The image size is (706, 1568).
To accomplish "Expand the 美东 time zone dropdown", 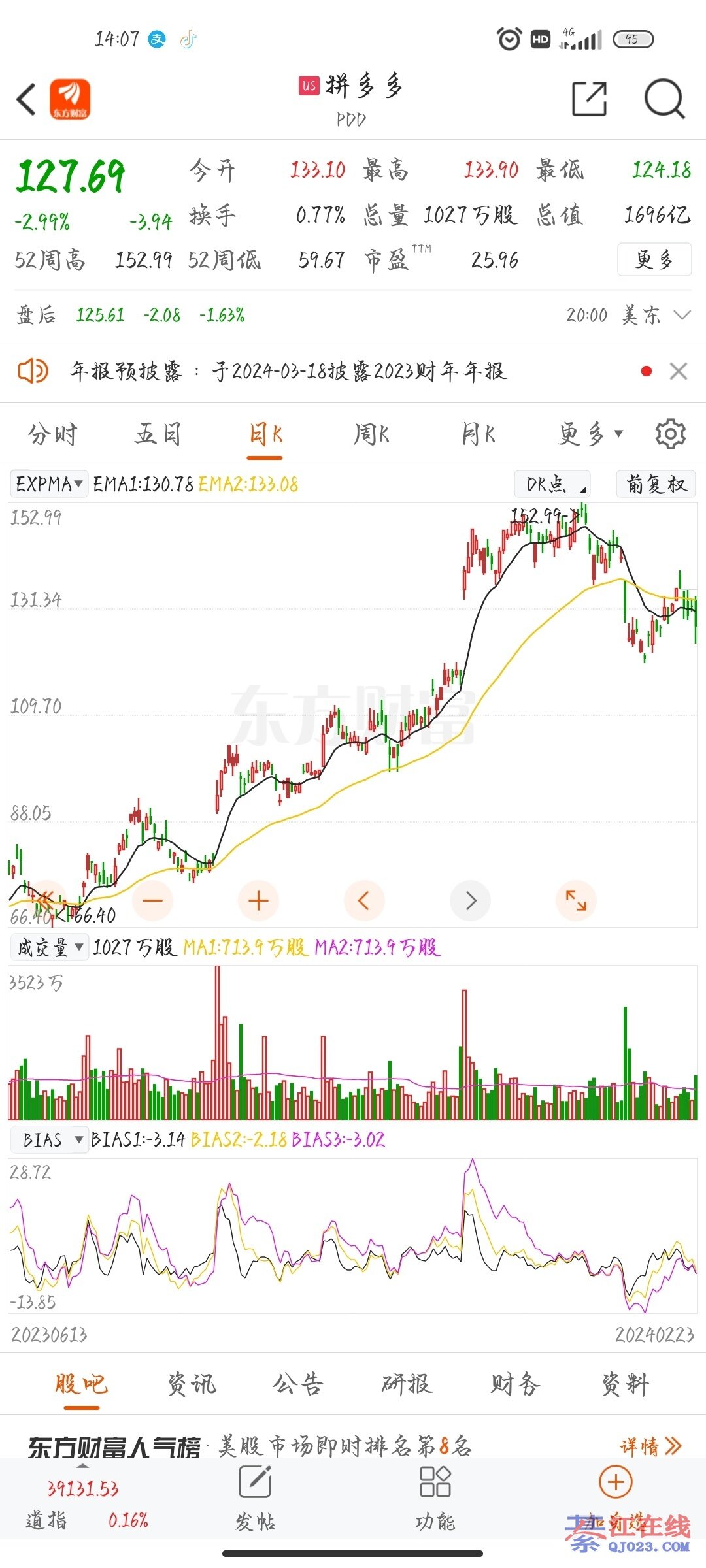I will coord(681,316).
